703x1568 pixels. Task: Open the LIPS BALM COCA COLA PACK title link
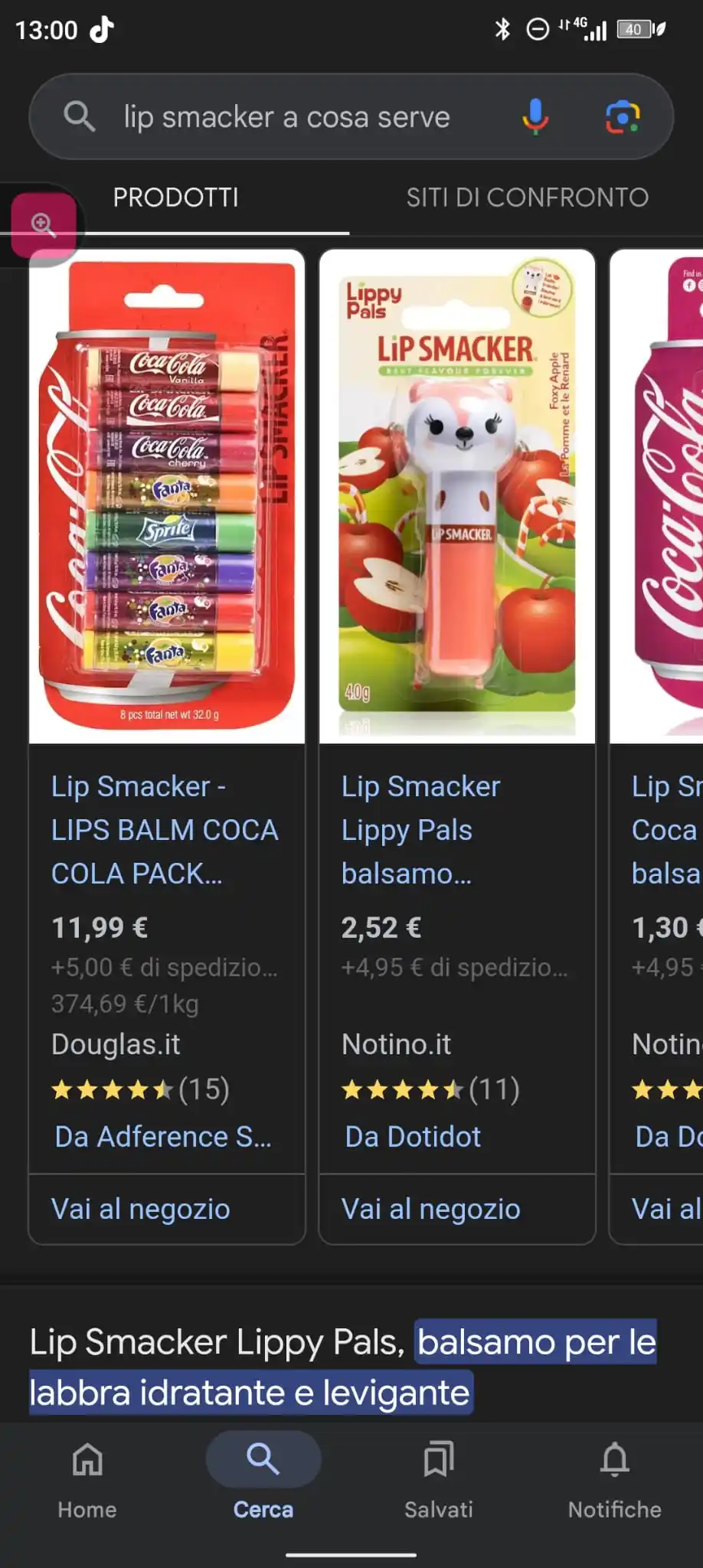point(165,830)
